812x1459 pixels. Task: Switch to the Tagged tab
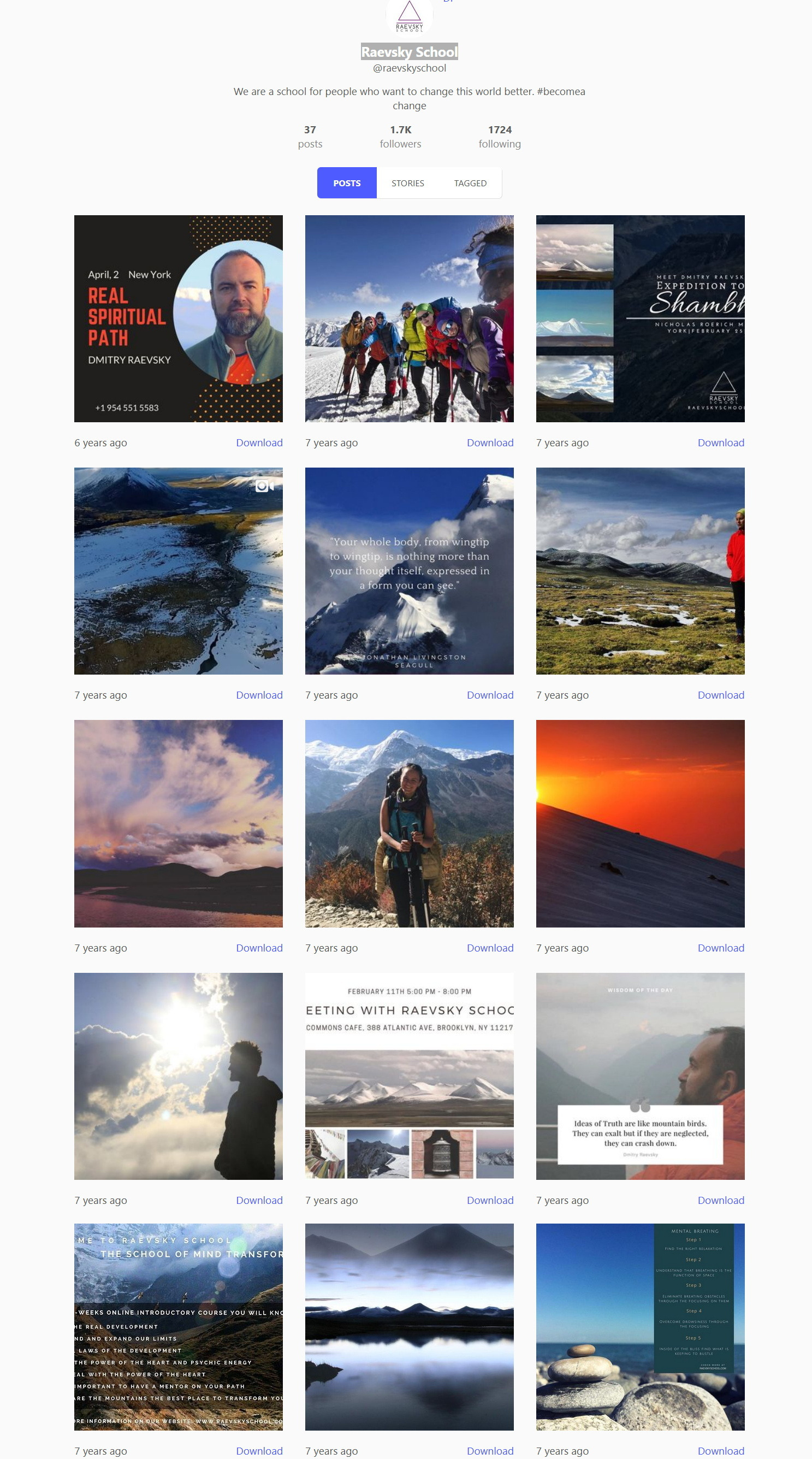pyautogui.click(x=470, y=183)
